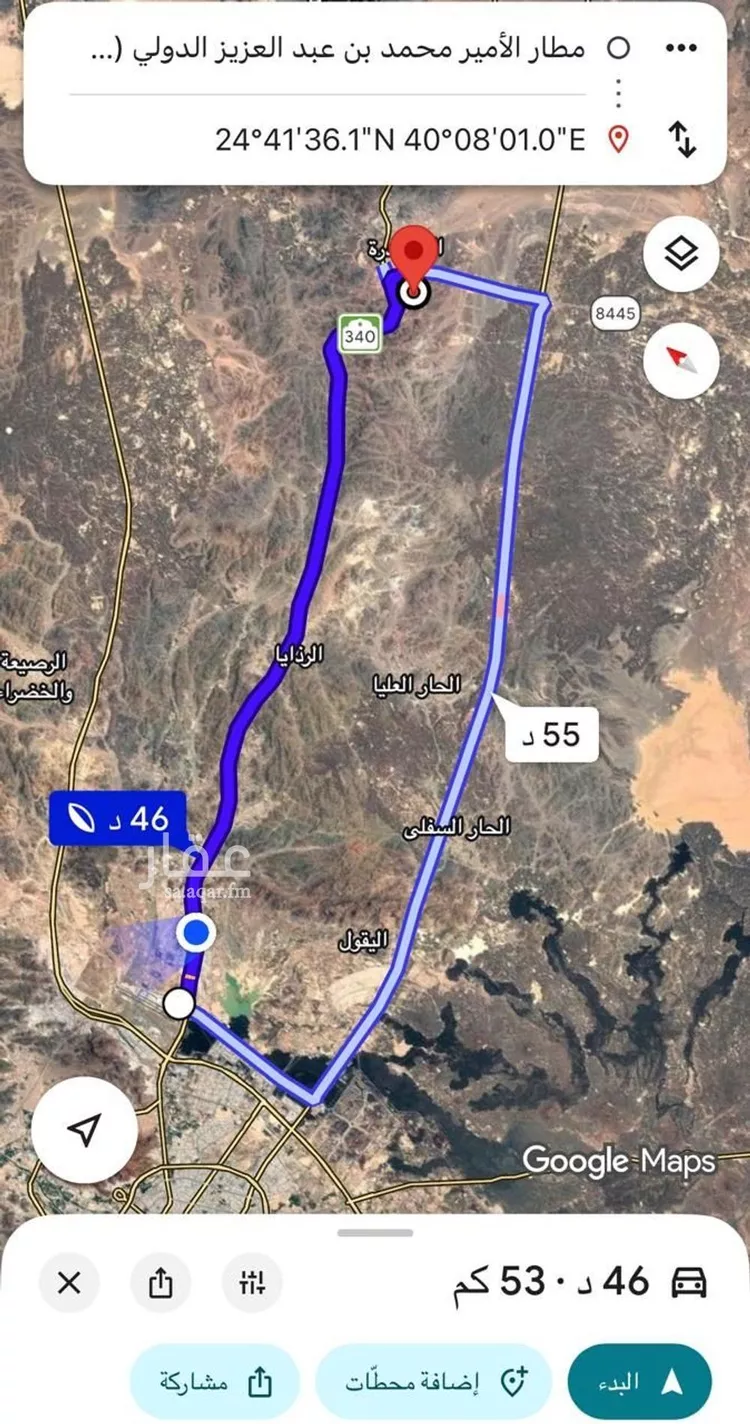Edit the coordinates destination field

tap(400, 139)
